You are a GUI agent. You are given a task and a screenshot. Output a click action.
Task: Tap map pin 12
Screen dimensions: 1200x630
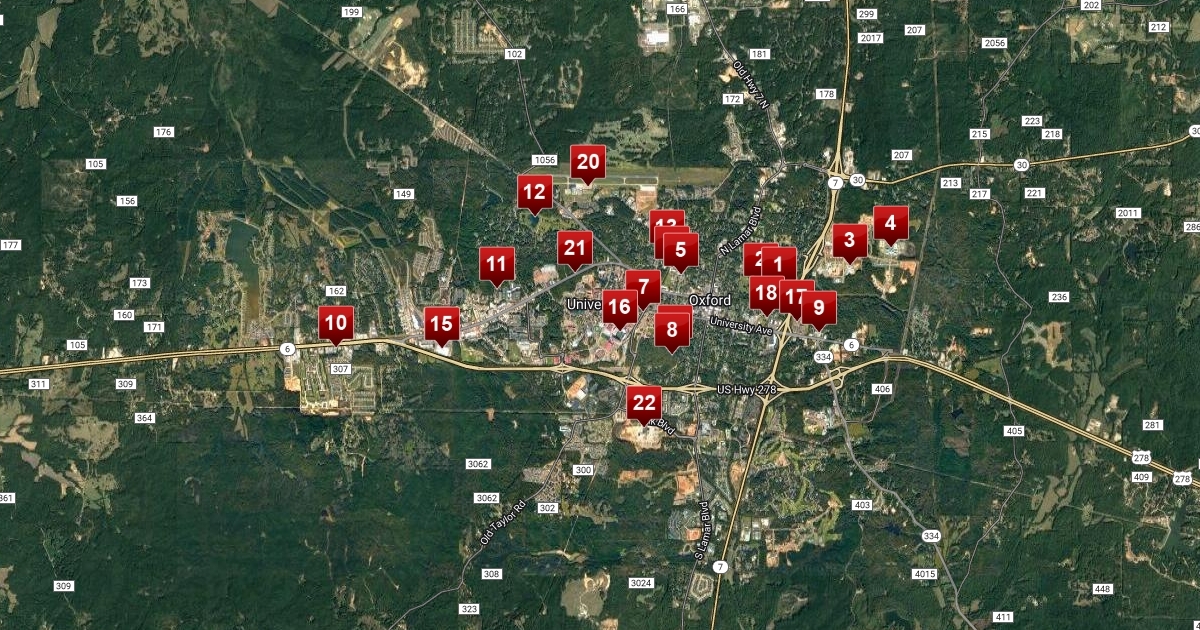coord(535,192)
